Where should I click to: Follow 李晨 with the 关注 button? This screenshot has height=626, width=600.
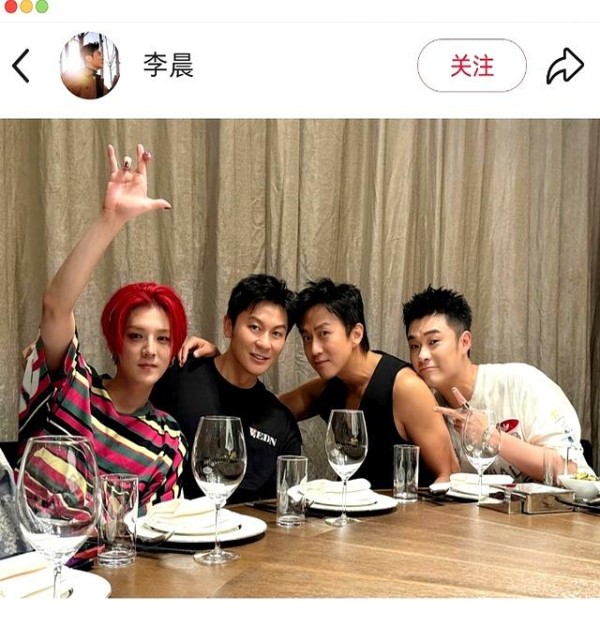click(x=471, y=66)
